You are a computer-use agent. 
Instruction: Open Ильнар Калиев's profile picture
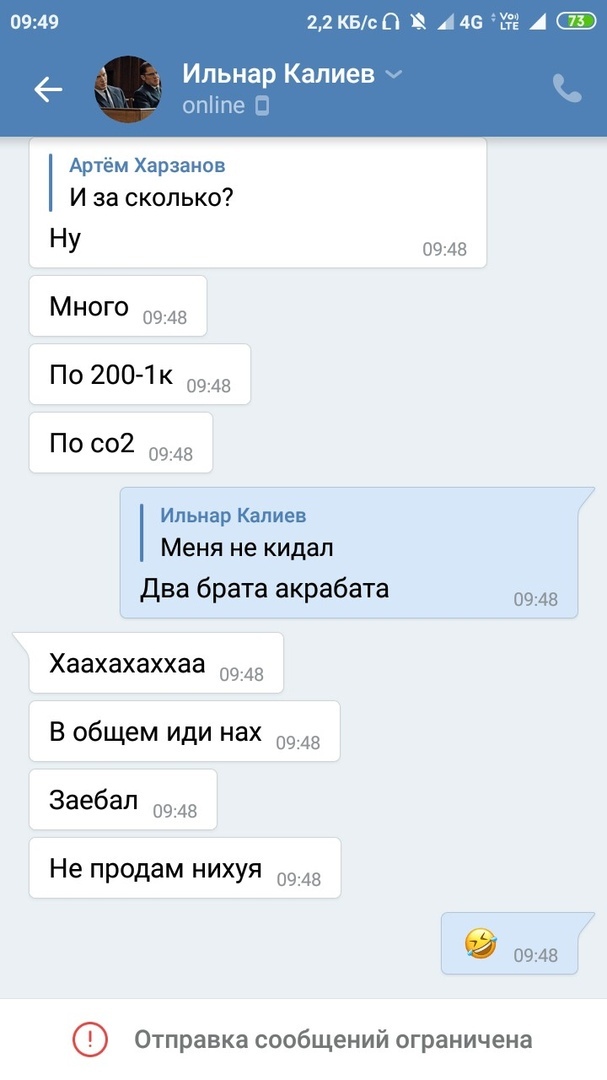pos(128,90)
